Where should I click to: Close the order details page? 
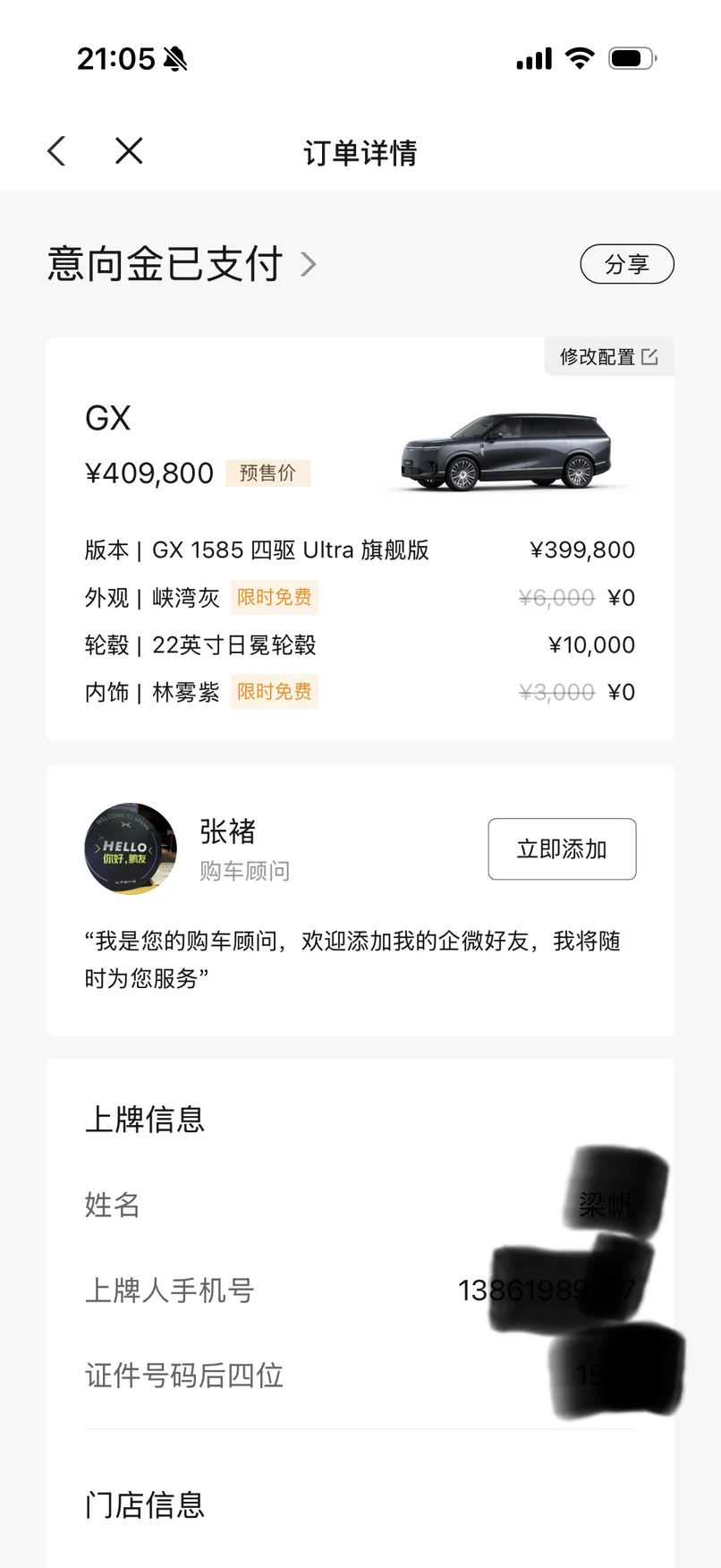[129, 151]
